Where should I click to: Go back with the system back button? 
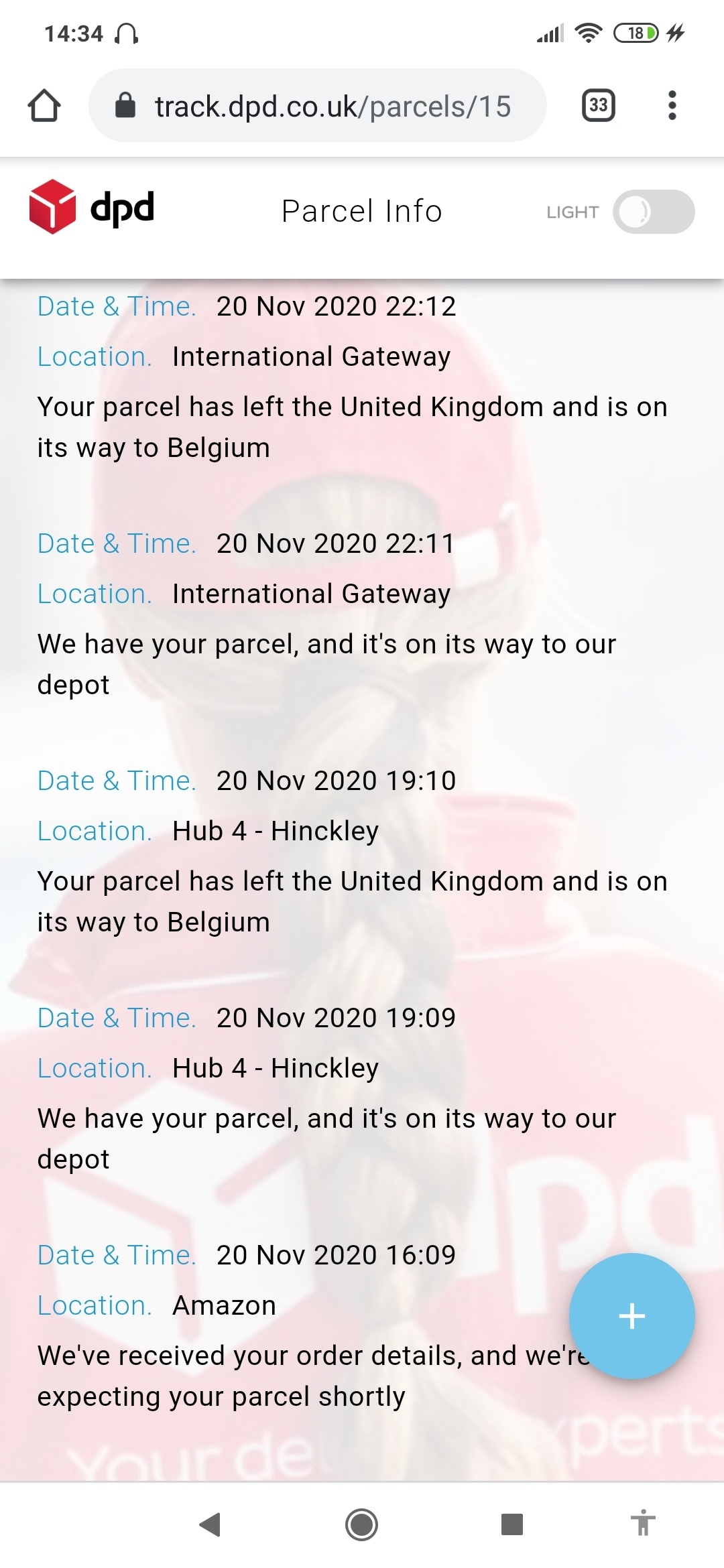[x=210, y=1524]
